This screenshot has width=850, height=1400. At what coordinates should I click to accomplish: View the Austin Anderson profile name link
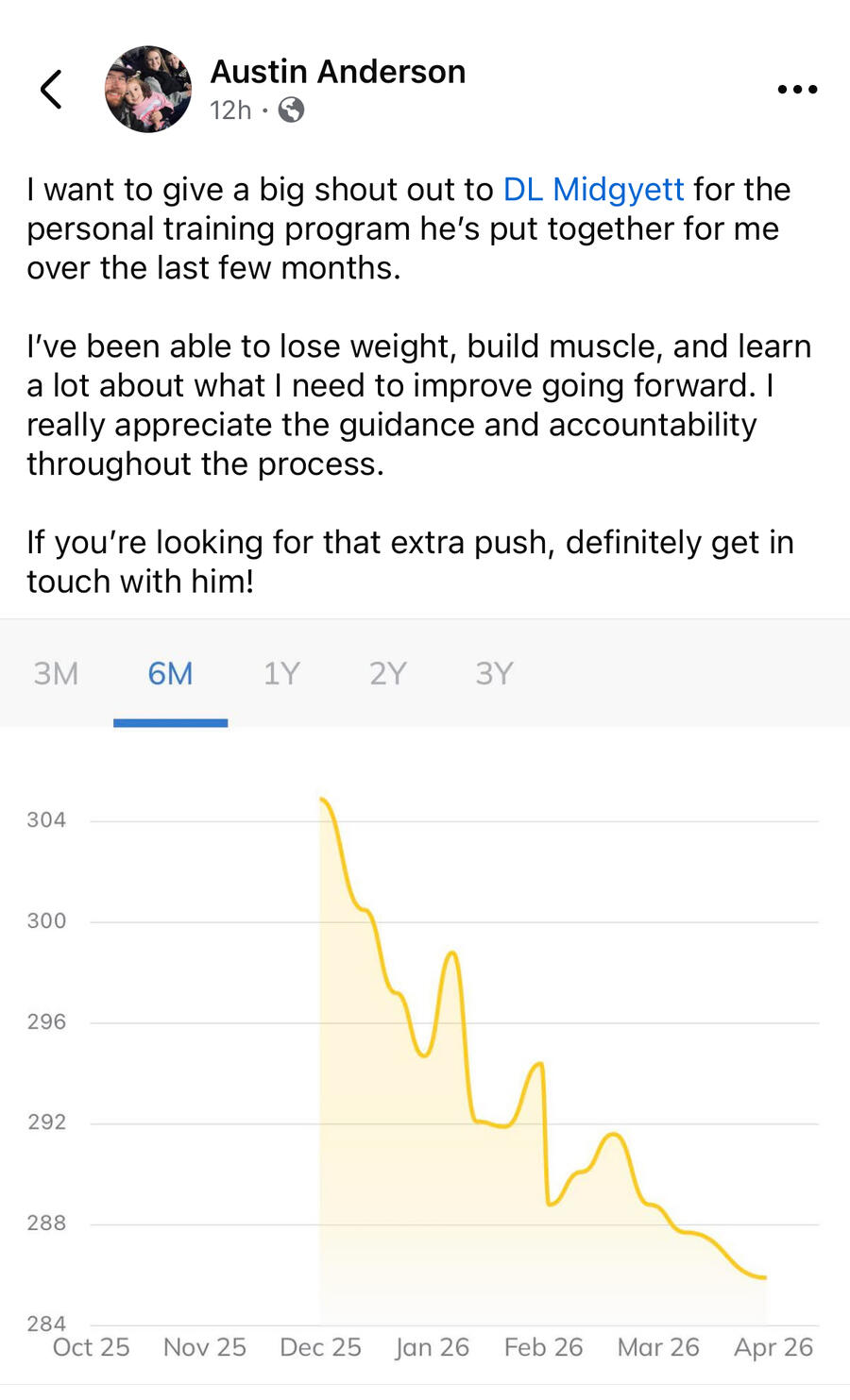(337, 72)
